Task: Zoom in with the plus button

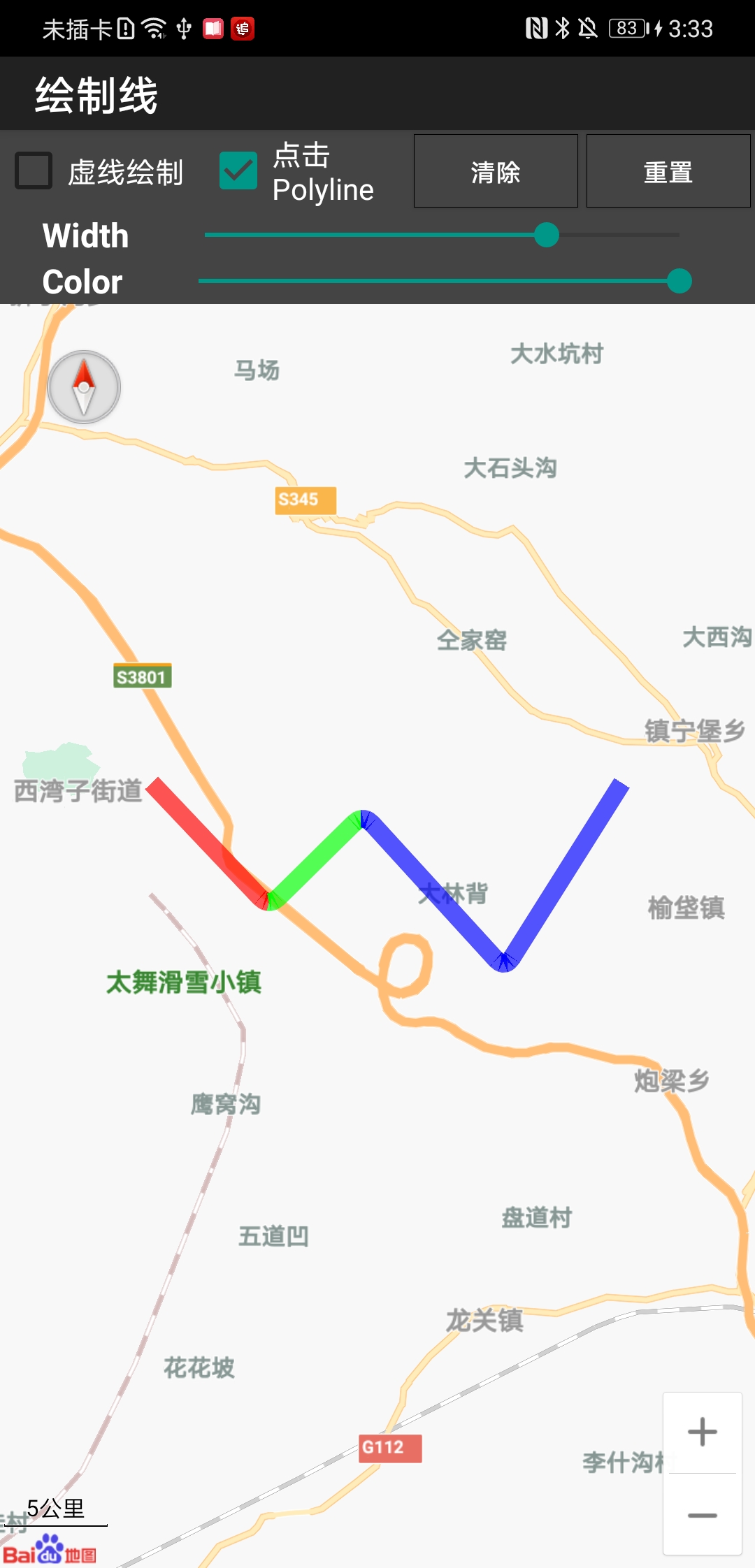Action: (702, 1432)
